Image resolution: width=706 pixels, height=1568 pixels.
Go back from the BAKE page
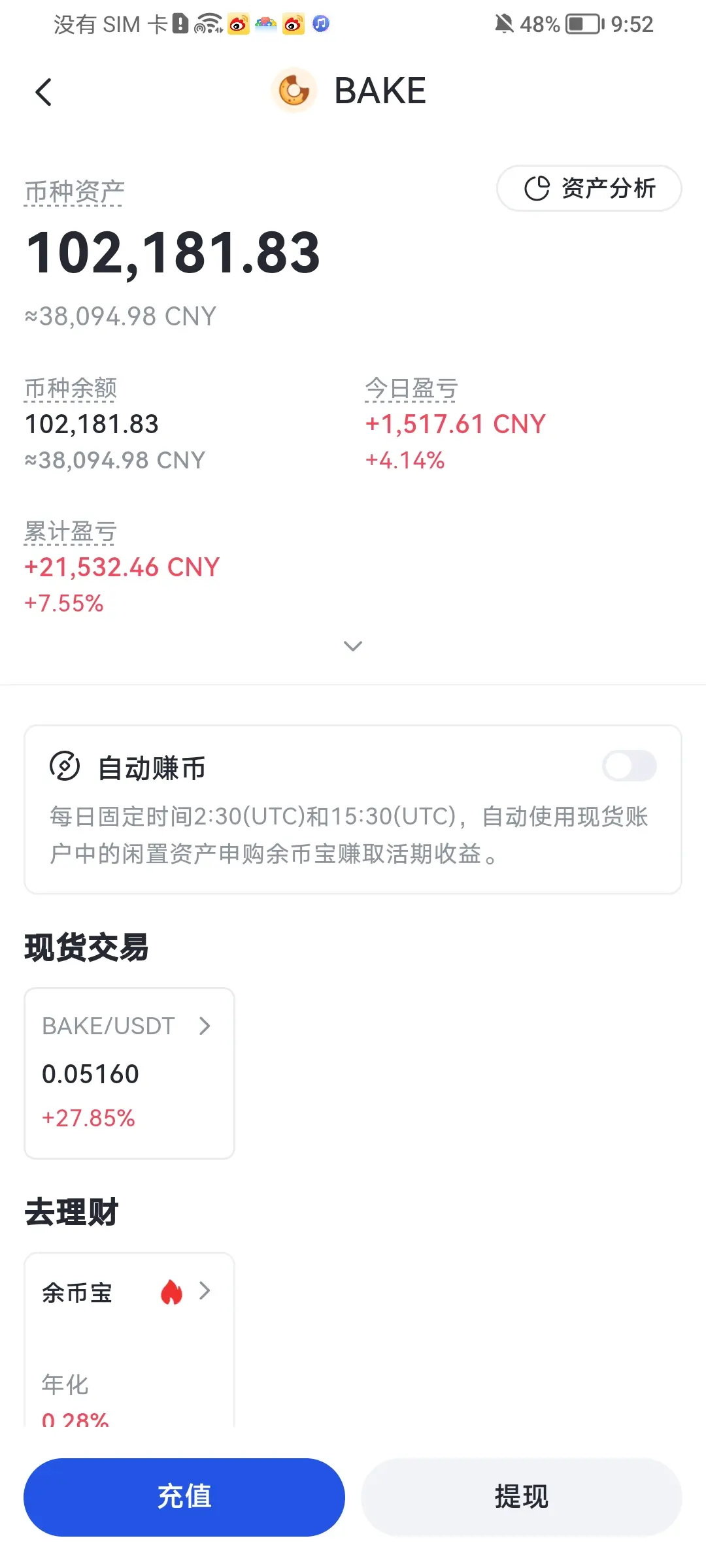click(44, 92)
